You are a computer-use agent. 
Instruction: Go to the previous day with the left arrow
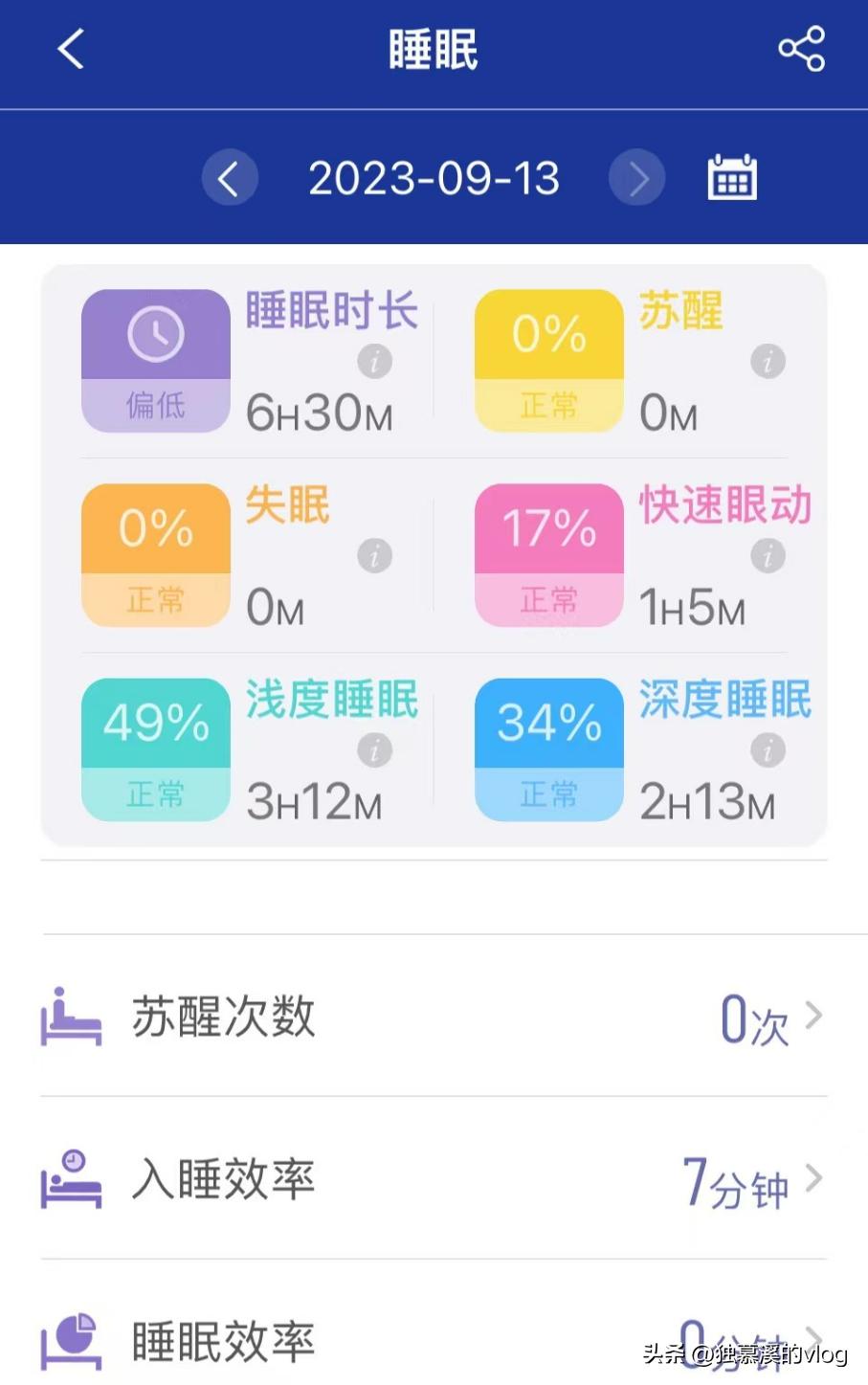coord(230,177)
